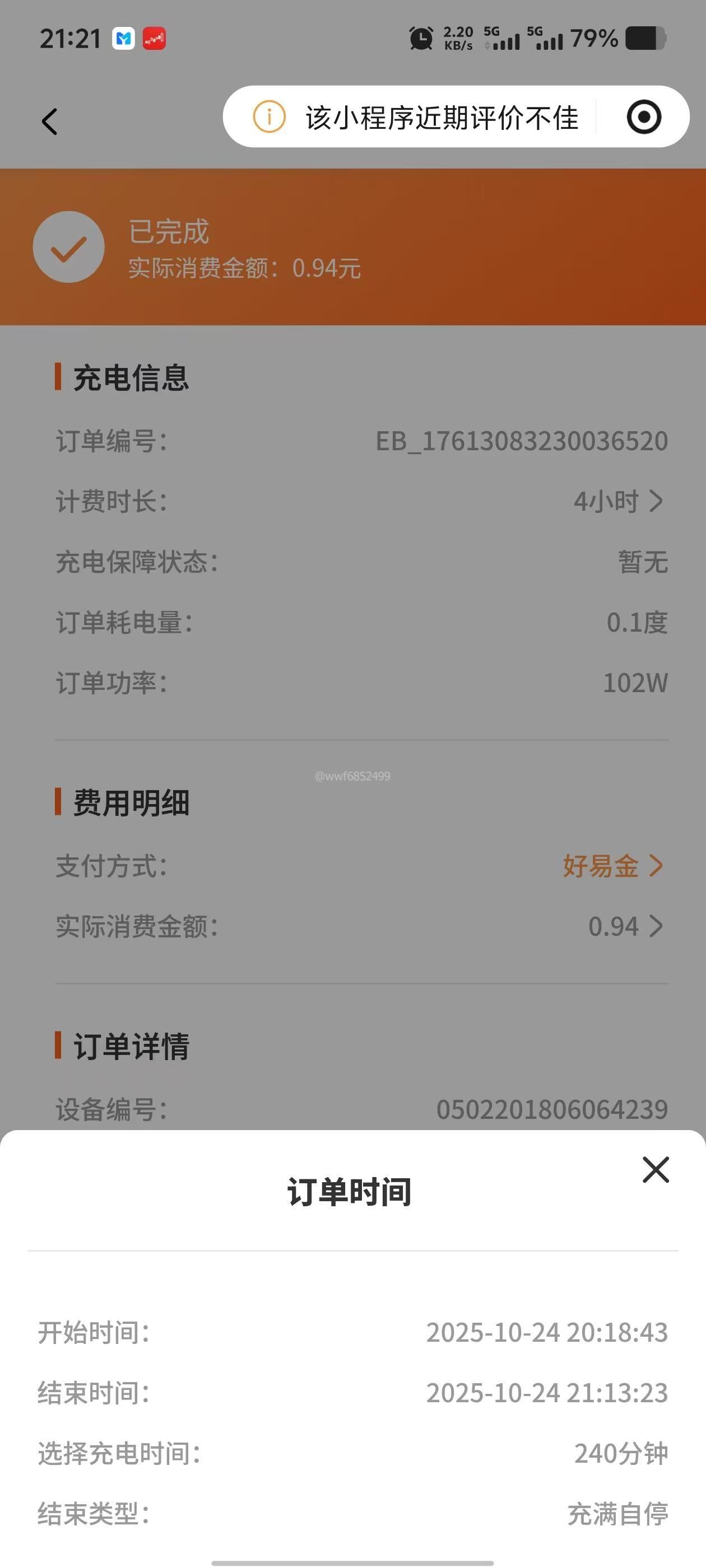Tap the mini program close target icon
The height and width of the screenshot is (1568, 706).
coord(643,117)
